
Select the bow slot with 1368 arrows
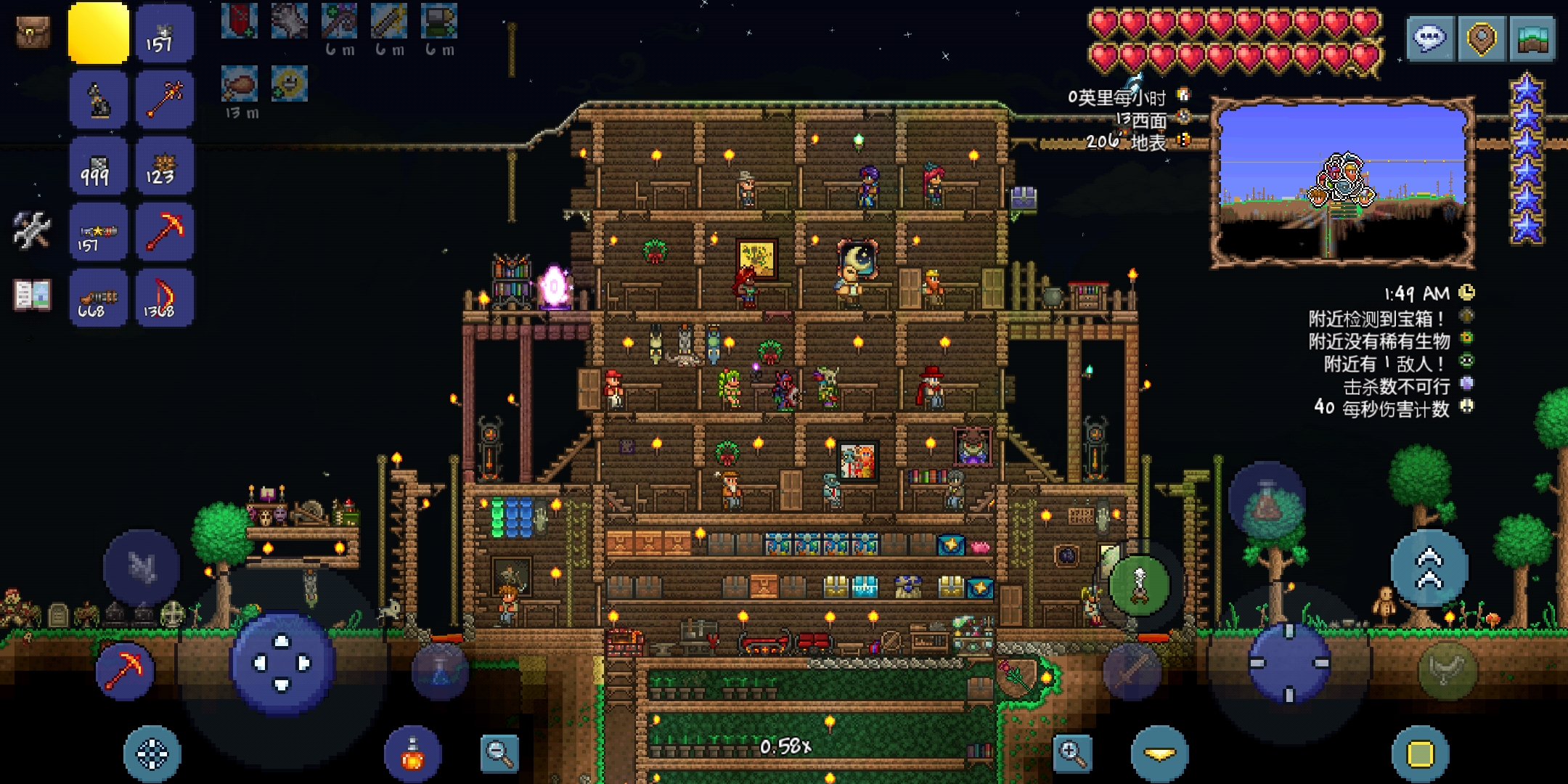[164, 298]
